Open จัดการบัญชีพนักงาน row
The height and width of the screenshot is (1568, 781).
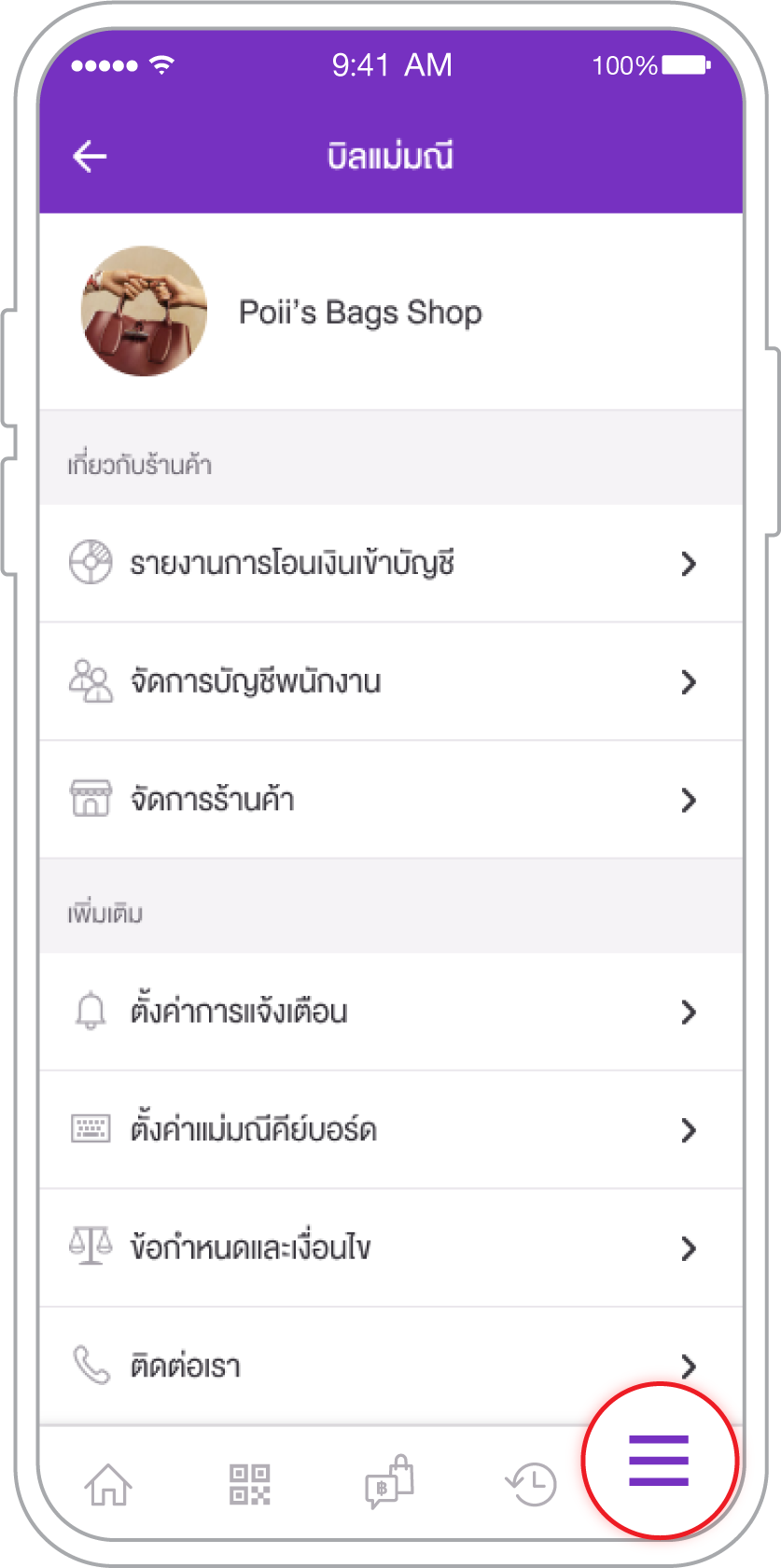pyautogui.click(x=390, y=682)
